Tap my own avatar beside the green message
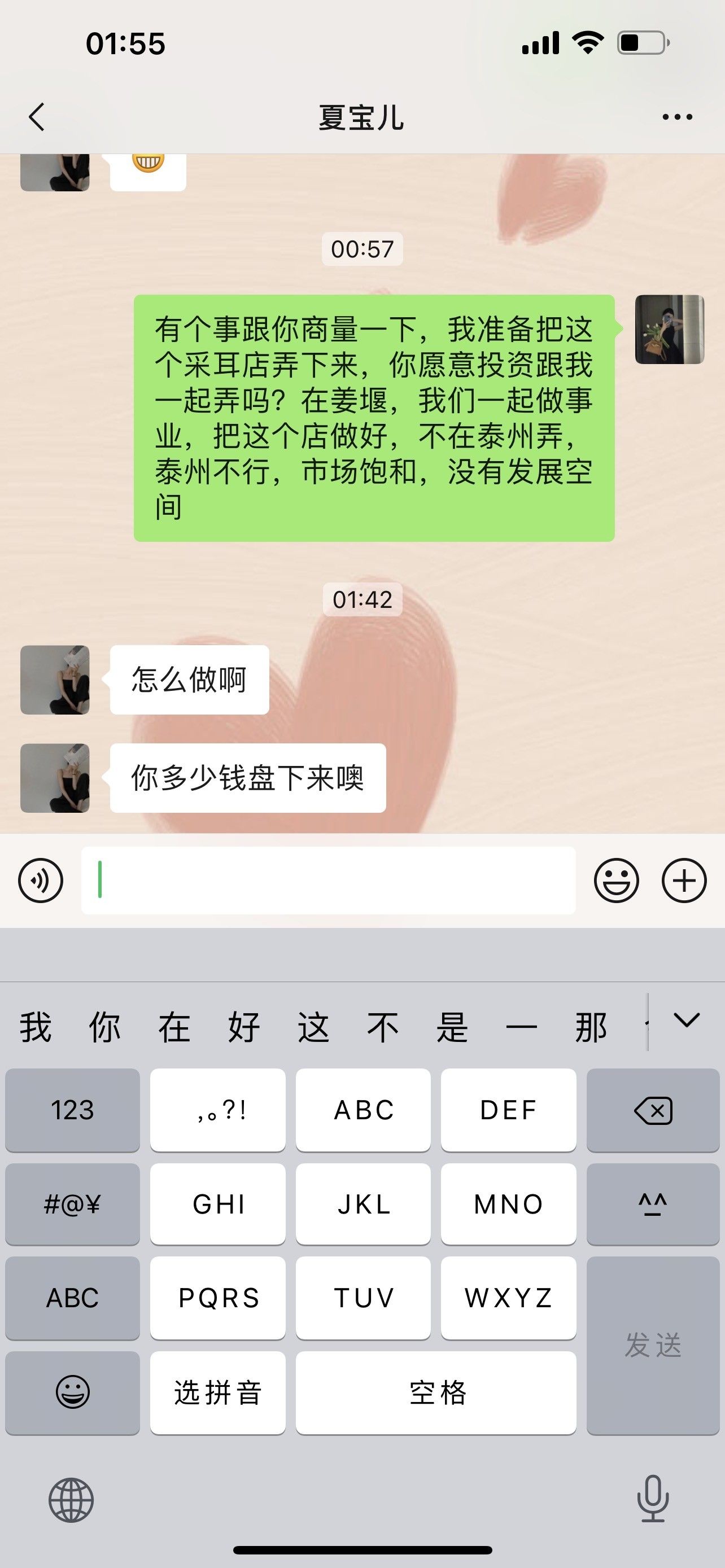 pos(670,329)
